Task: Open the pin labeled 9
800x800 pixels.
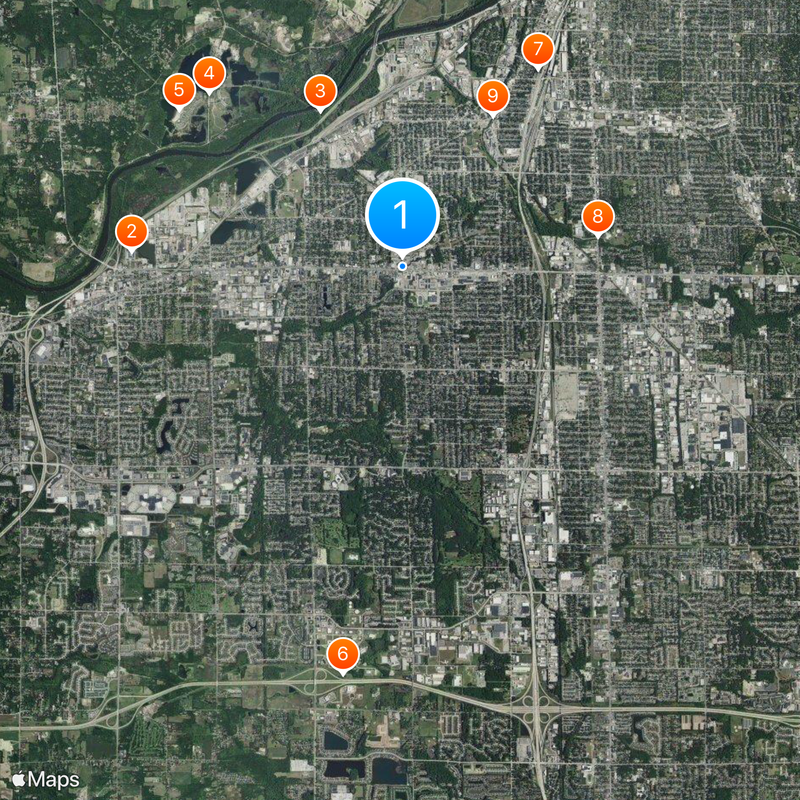Action: click(492, 96)
